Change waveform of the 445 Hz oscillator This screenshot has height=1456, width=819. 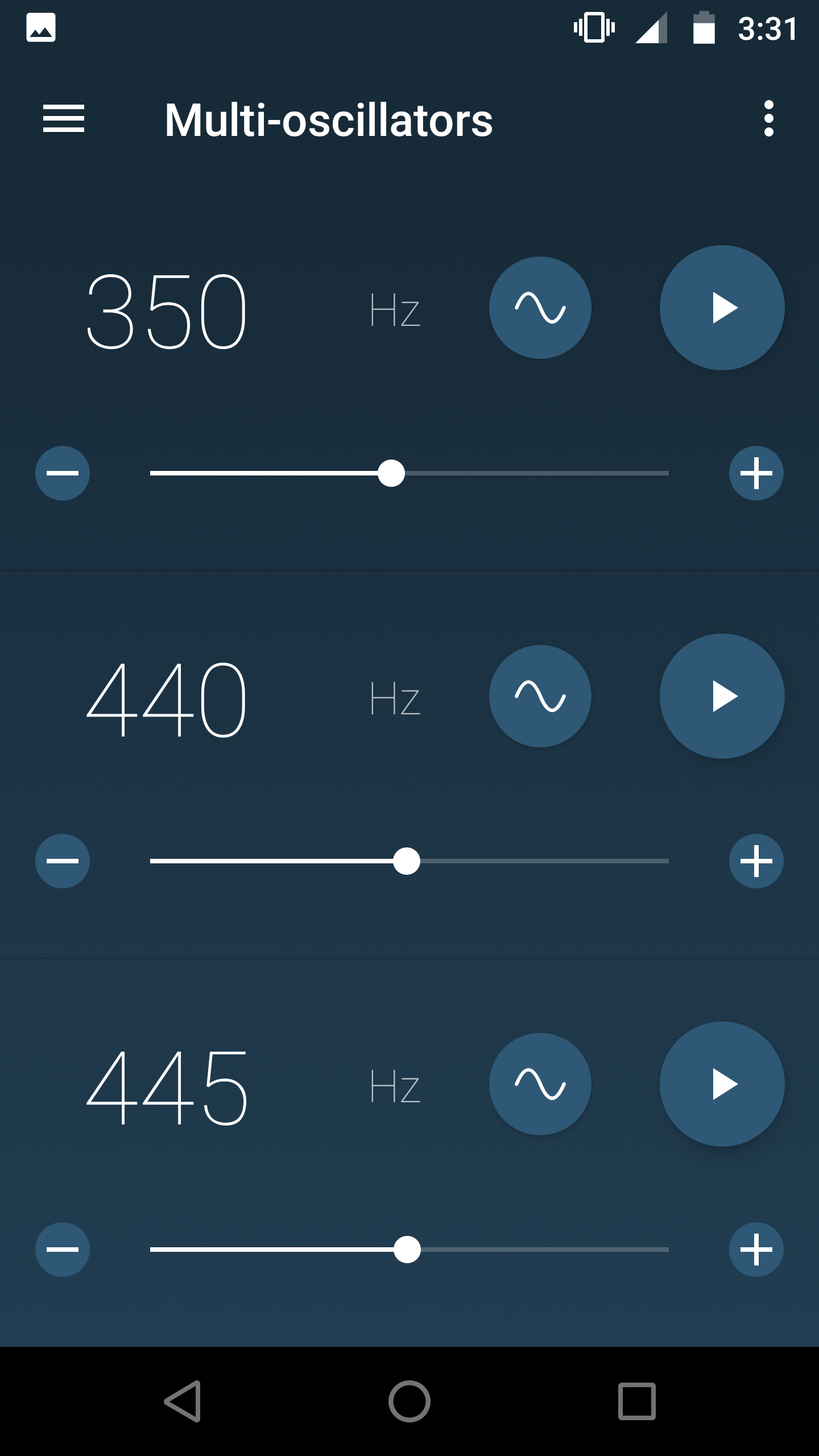pos(540,1084)
